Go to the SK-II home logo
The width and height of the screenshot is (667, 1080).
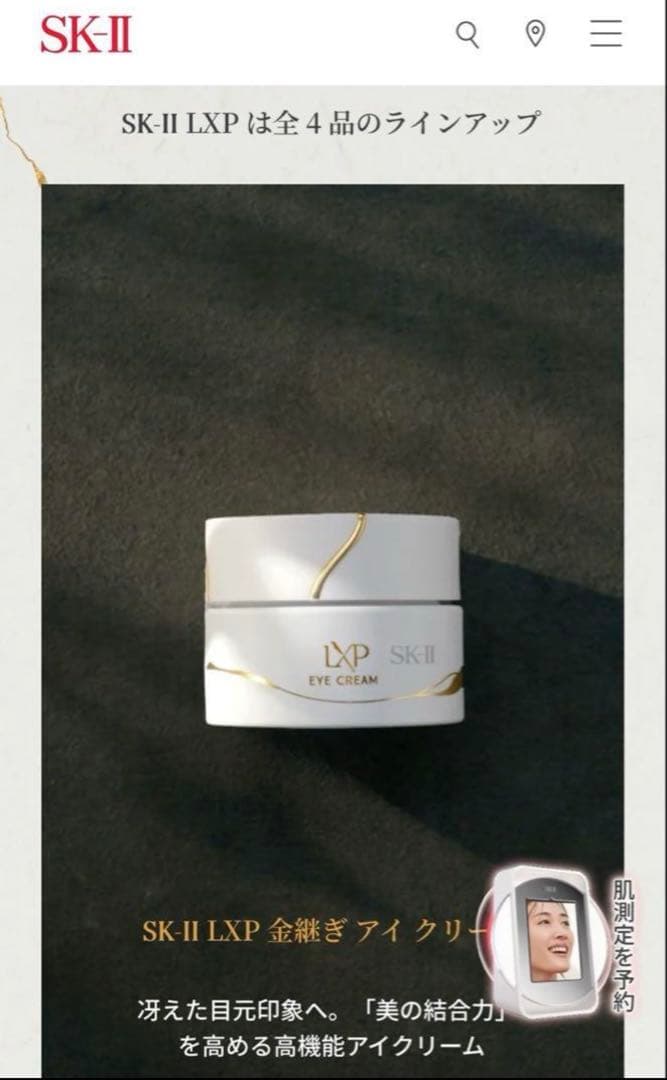(x=86, y=35)
